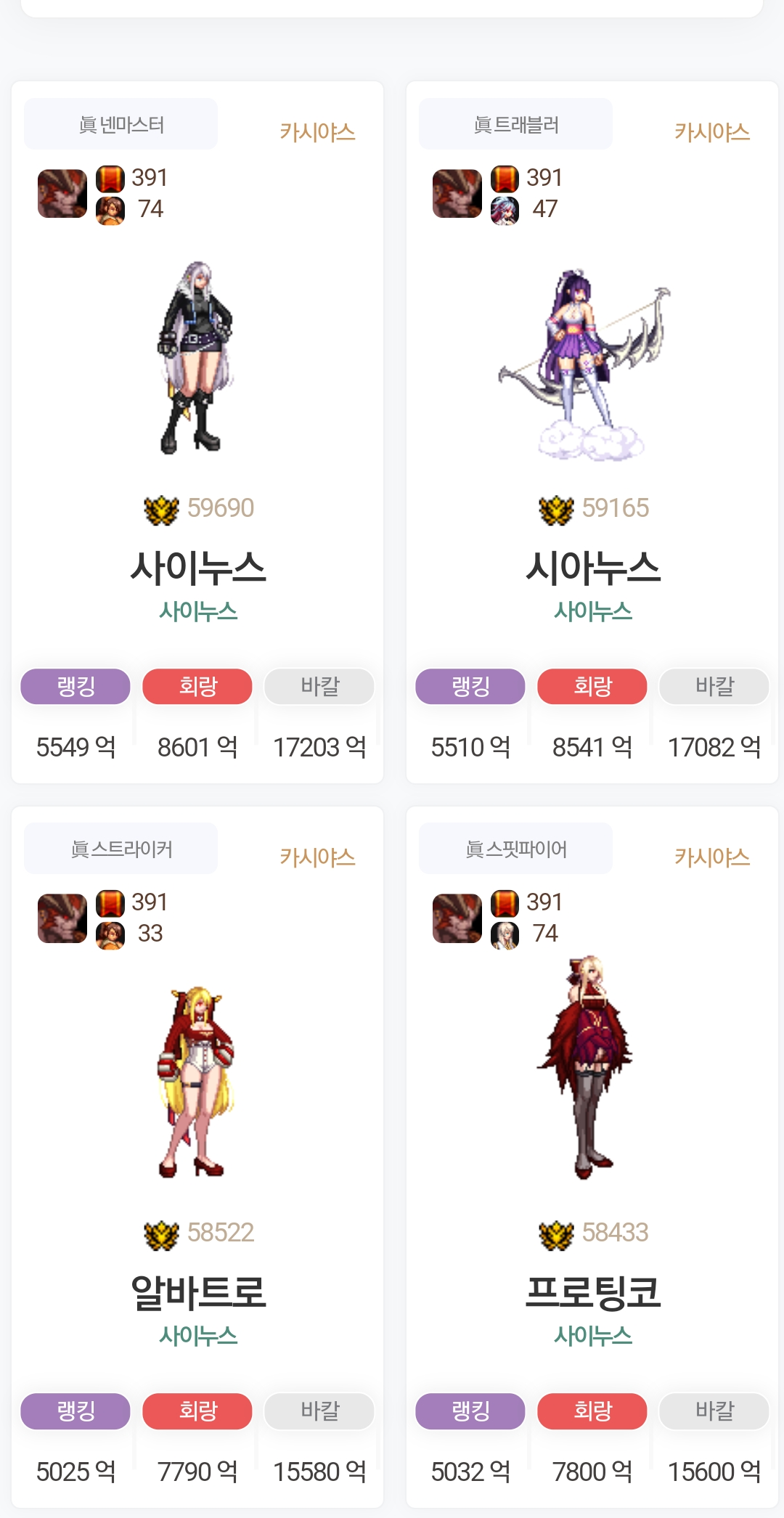This screenshot has width=784, height=1518.
Task: Select the 바칼 chip on 알바트로's card
Action: (x=319, y=1411)
